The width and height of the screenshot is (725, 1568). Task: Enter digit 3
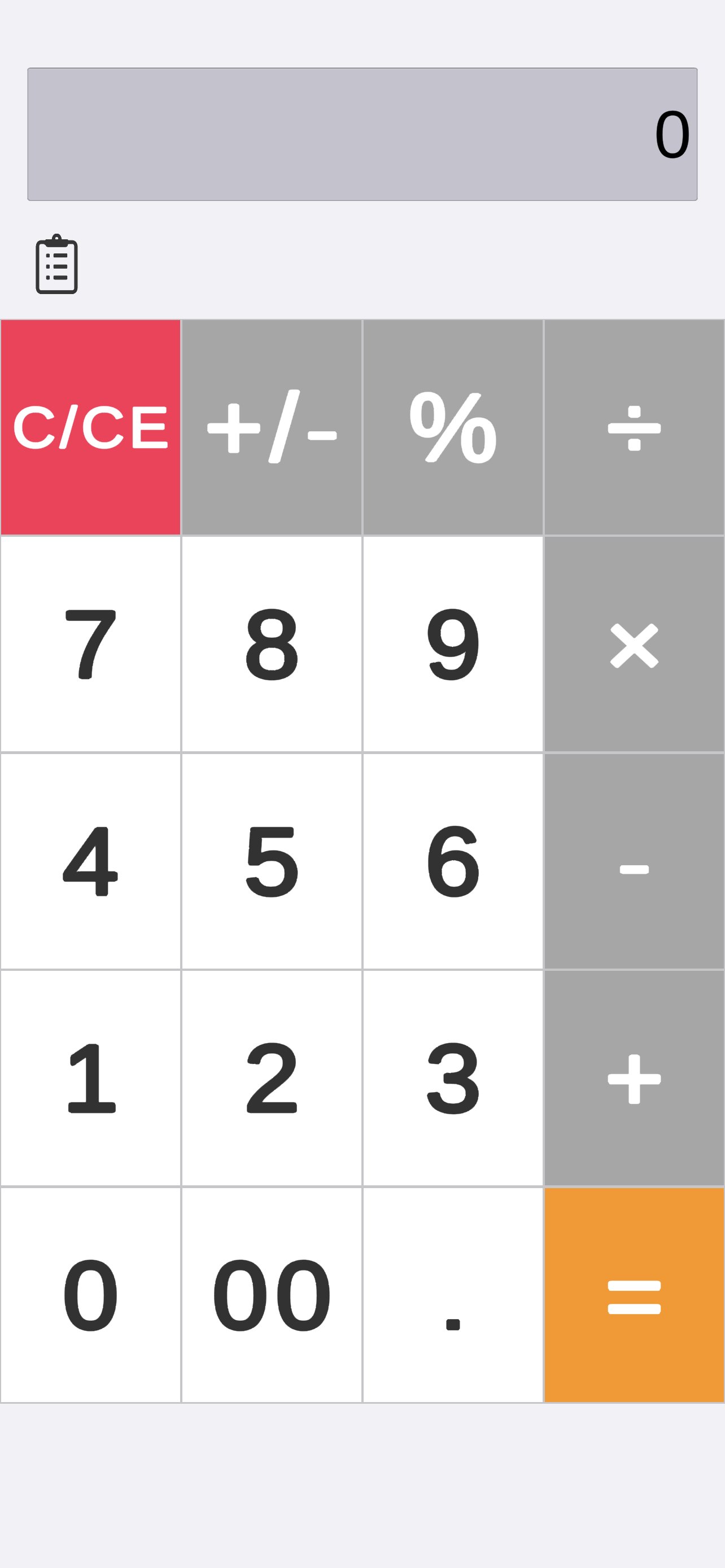coord(453,1078)
